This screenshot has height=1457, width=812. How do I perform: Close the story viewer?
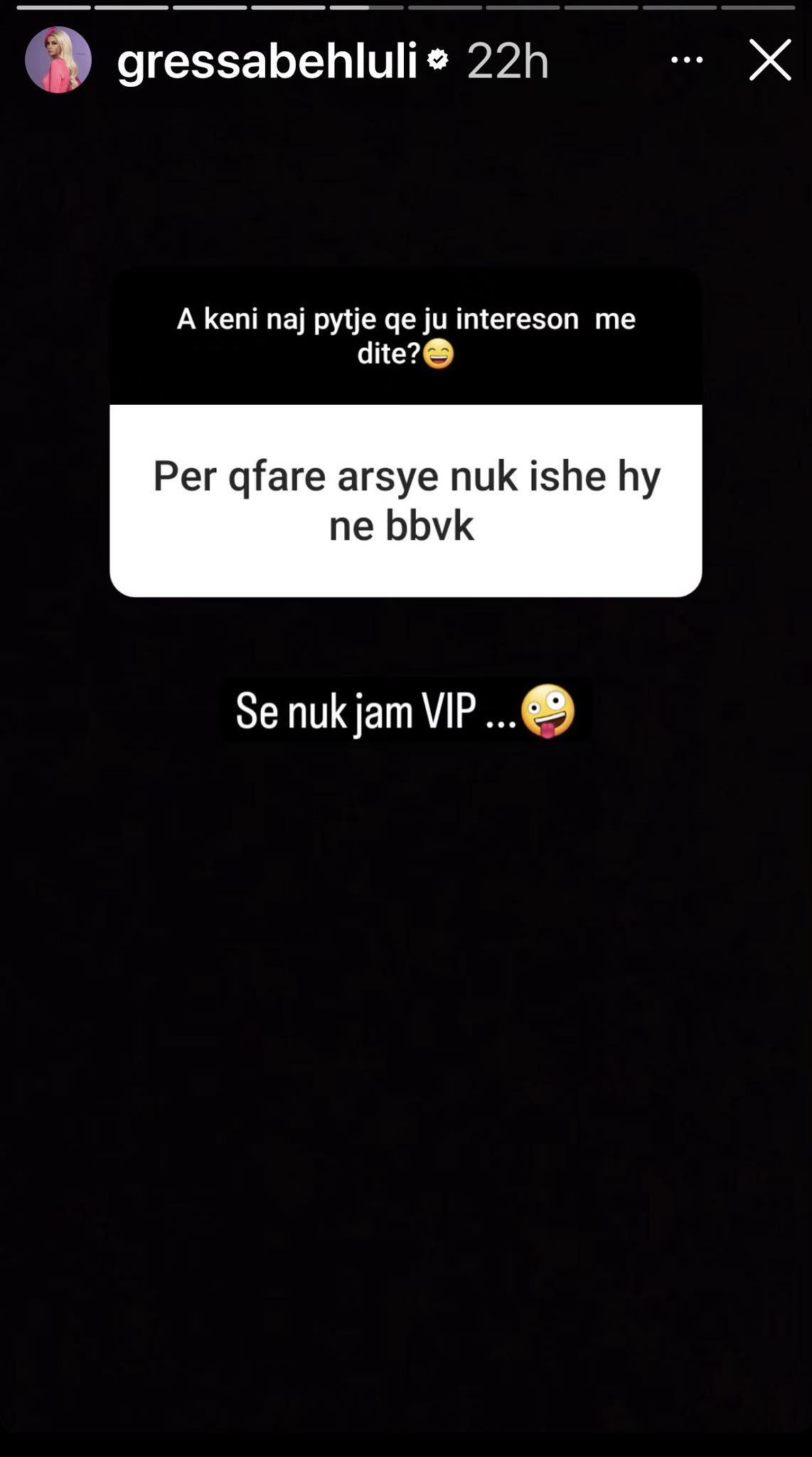(770, 60)
